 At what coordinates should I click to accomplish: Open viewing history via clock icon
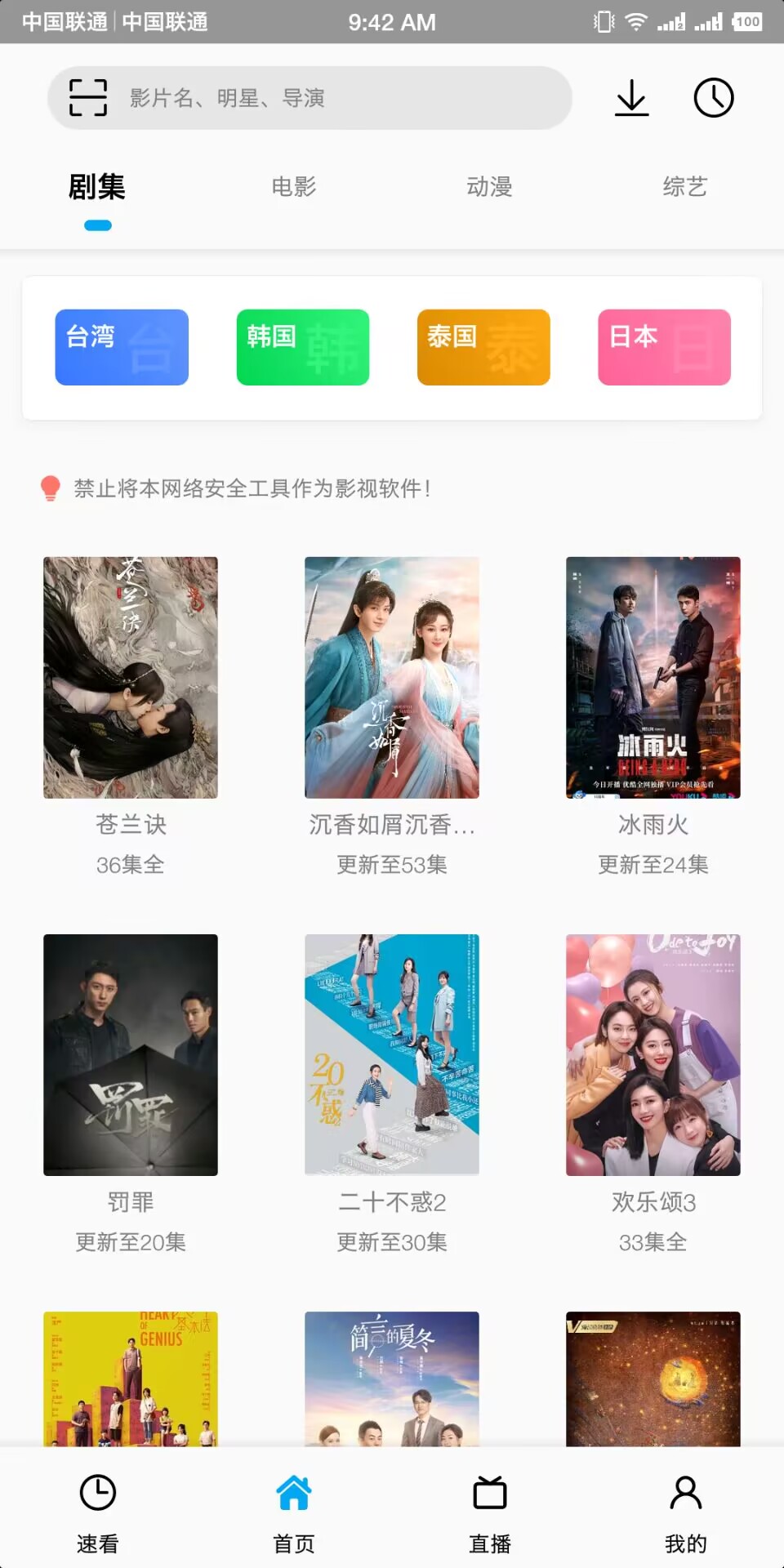click(712, 98)
